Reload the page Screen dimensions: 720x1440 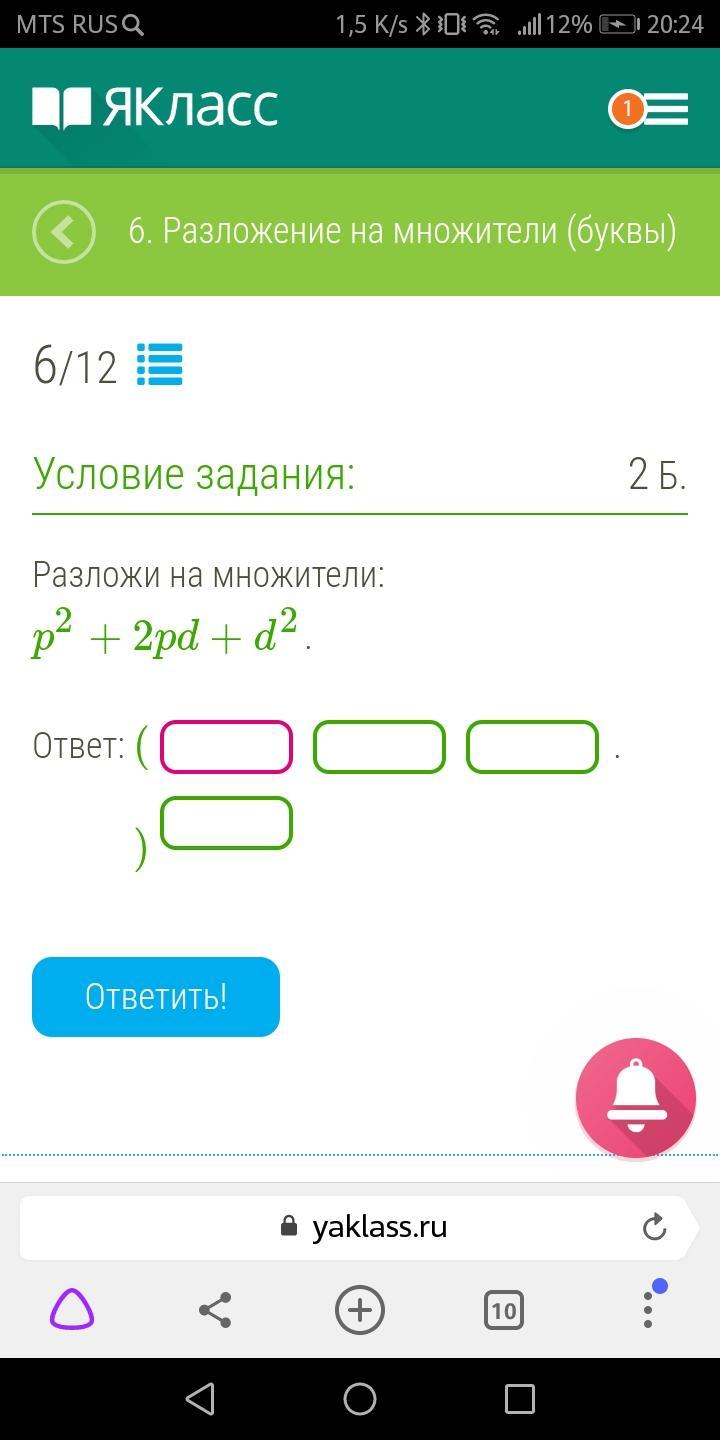(654, 1226)
